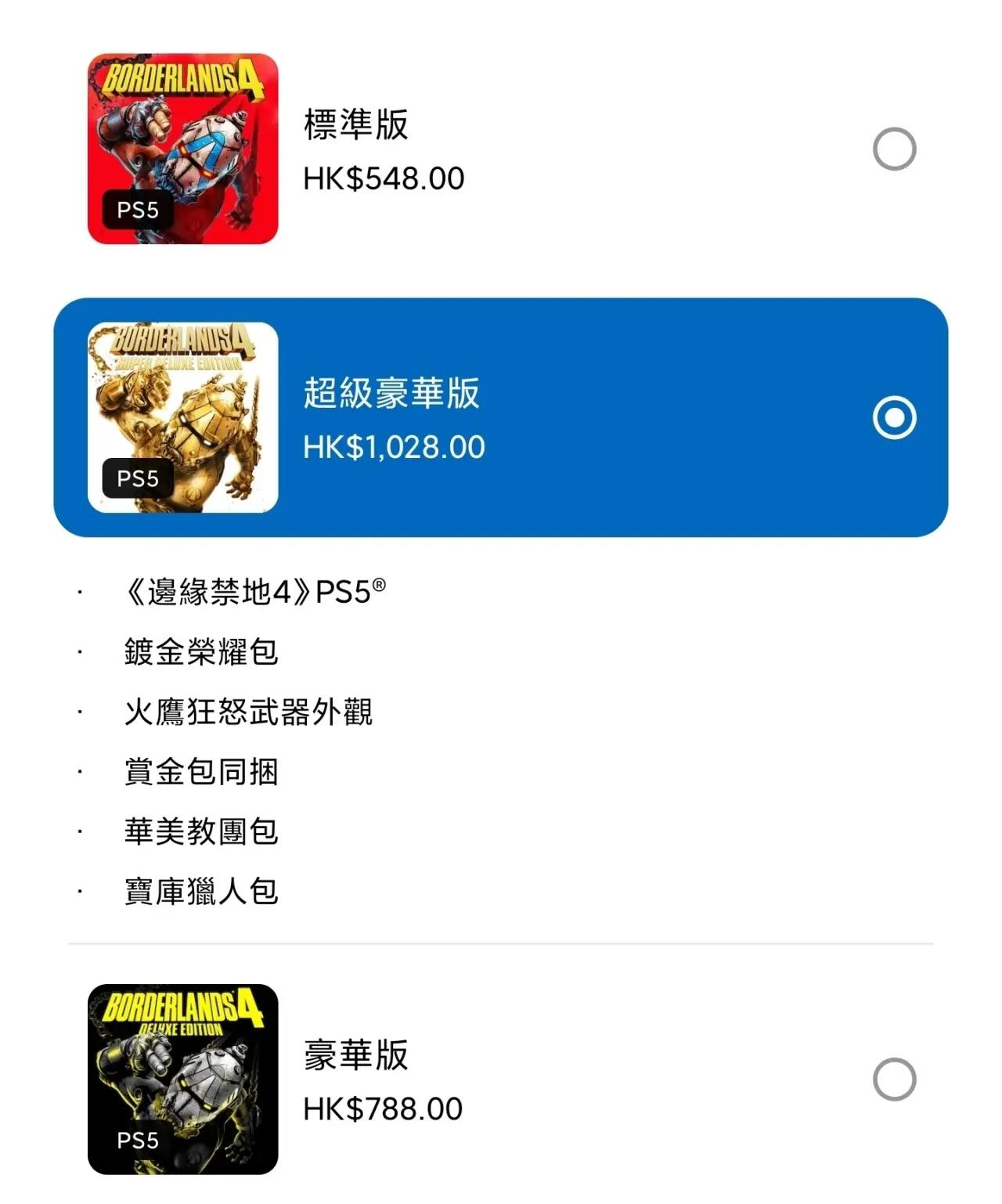The image size is (1002, 1204).
Task: Pick the 豪華版 edition at HK$788.00
Action: (894, 1080)
